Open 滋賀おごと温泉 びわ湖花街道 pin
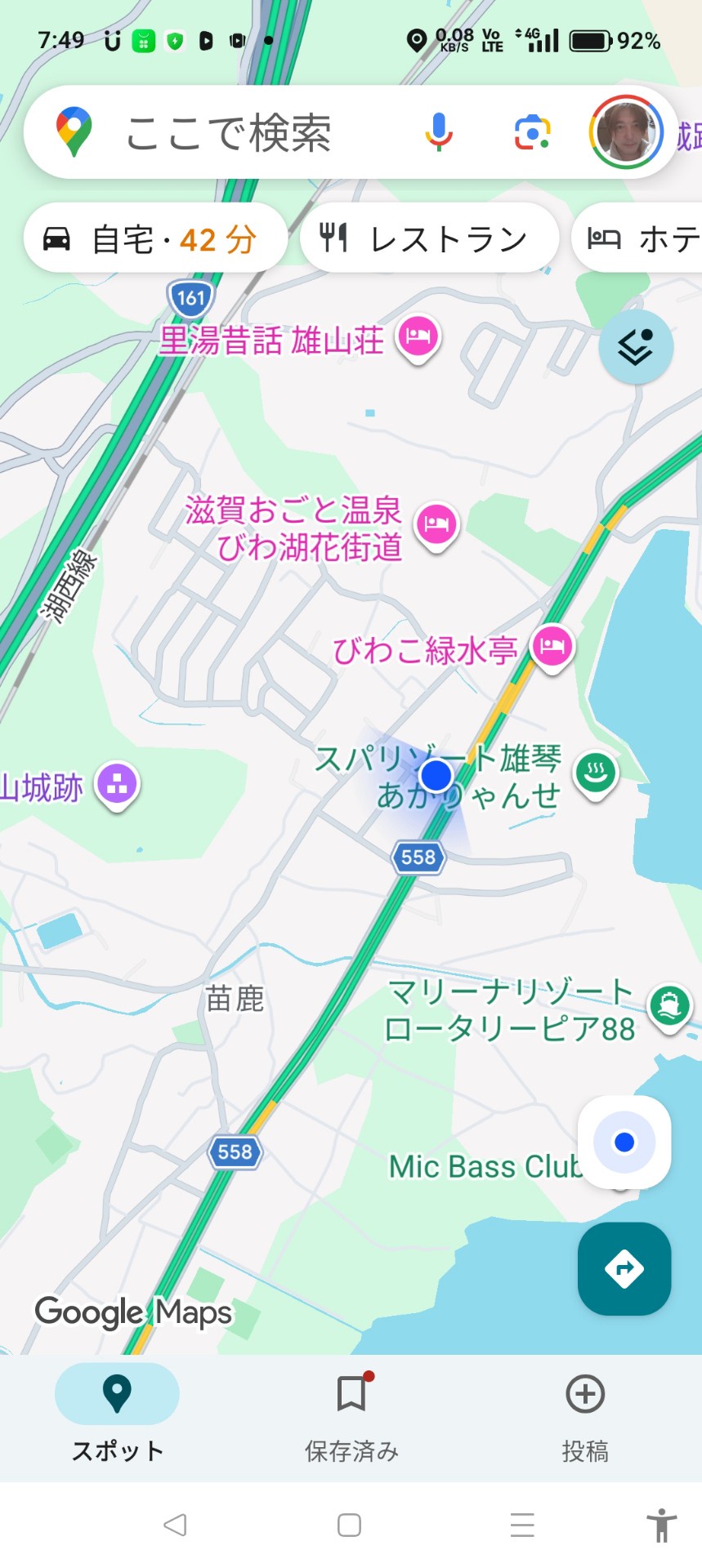 [x=436, y=524]
